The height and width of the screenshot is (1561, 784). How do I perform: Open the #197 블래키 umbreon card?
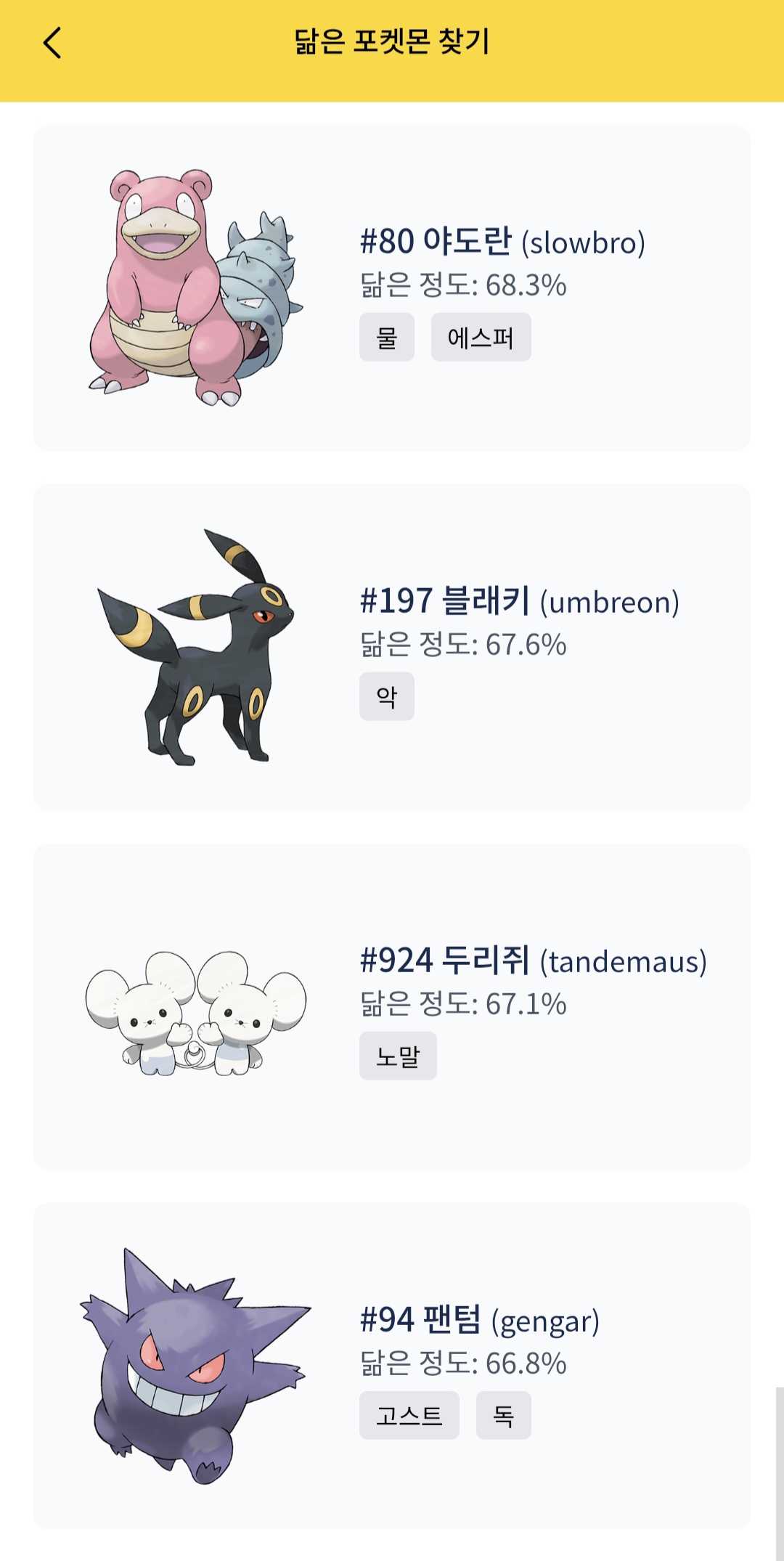click(392, 647)
